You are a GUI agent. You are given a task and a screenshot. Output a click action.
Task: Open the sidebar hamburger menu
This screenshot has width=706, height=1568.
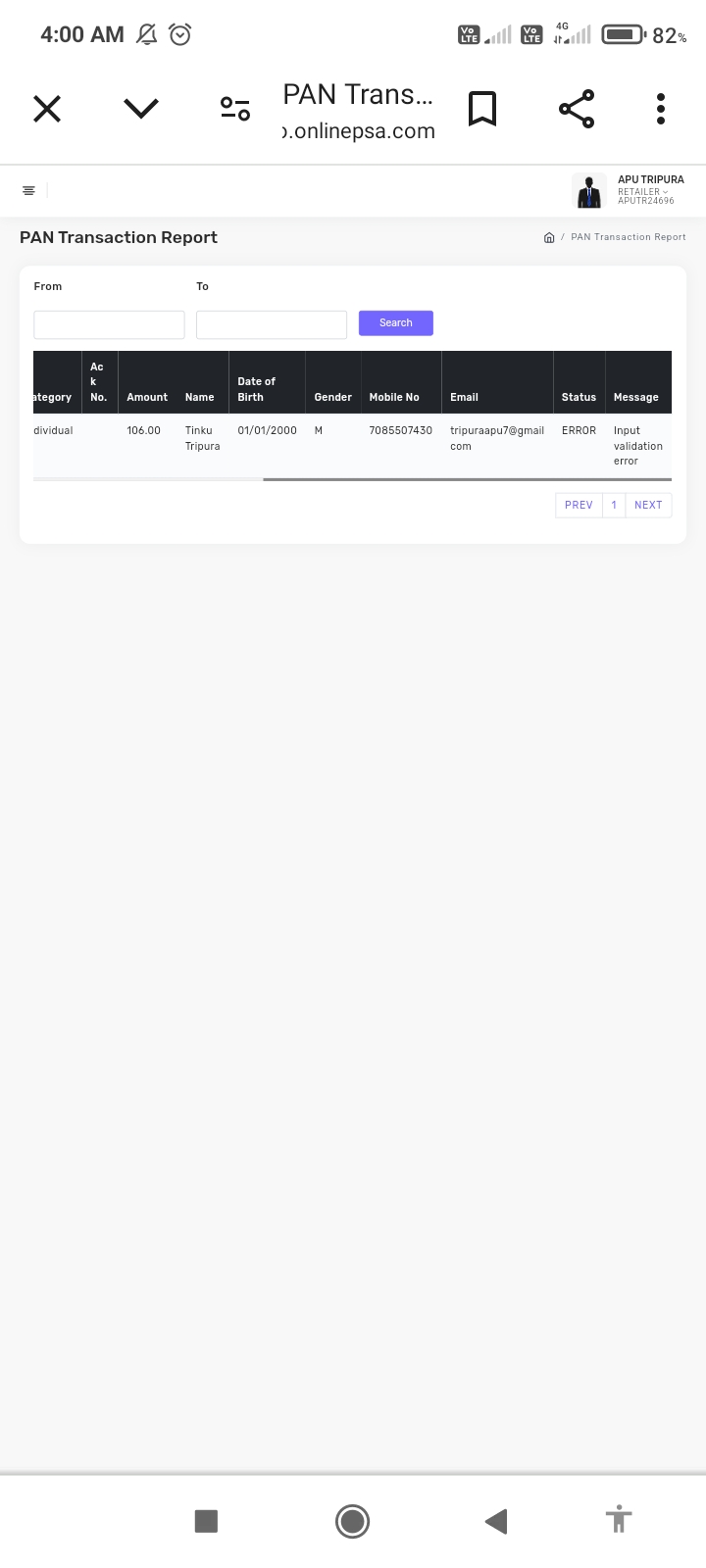(29, 190)
